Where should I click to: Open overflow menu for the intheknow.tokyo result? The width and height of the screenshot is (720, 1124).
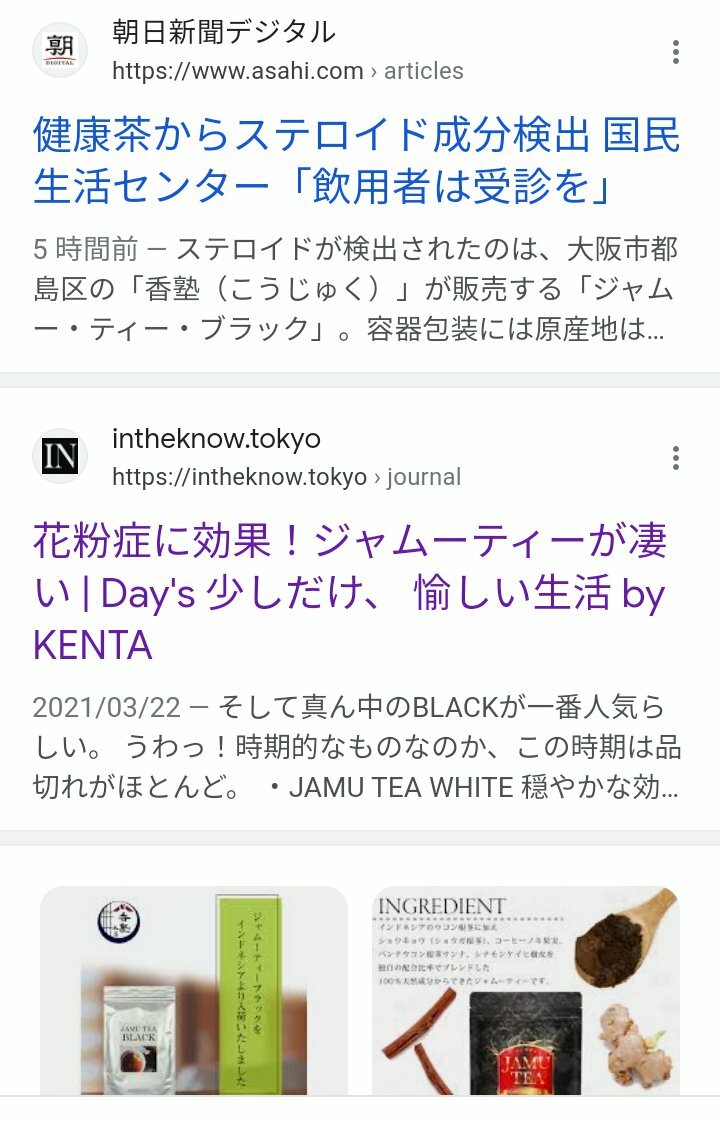coord(676,458)
